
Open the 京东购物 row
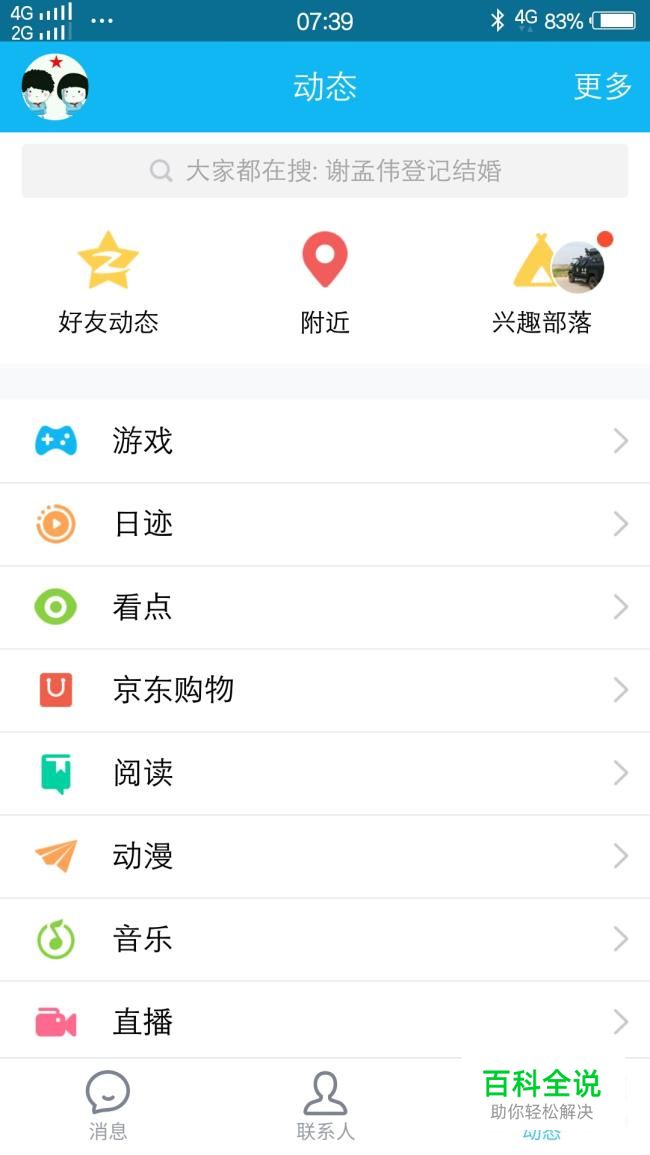[325, 690]
